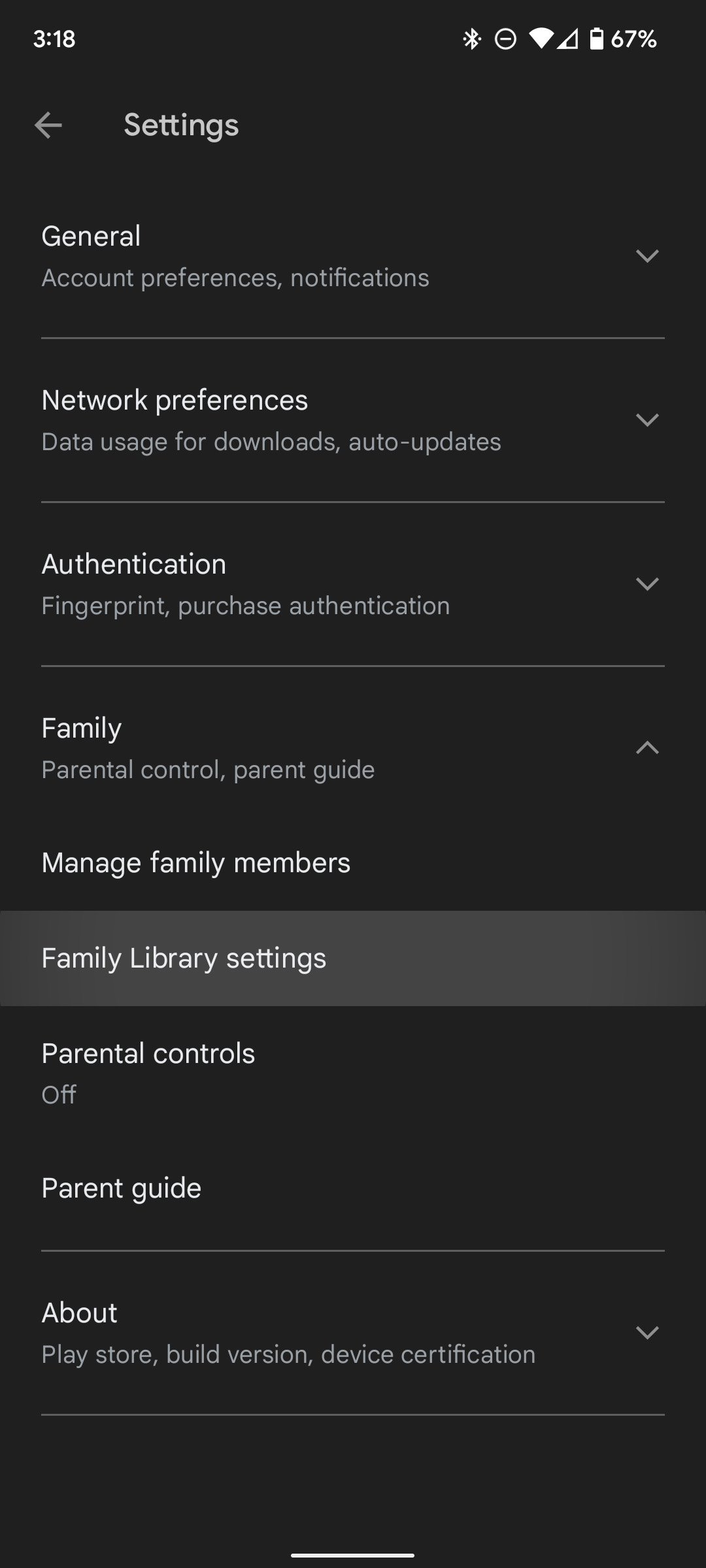Collapse the Family section
This screenshot has height=1568, width=706.
click(x=353, y=748)
